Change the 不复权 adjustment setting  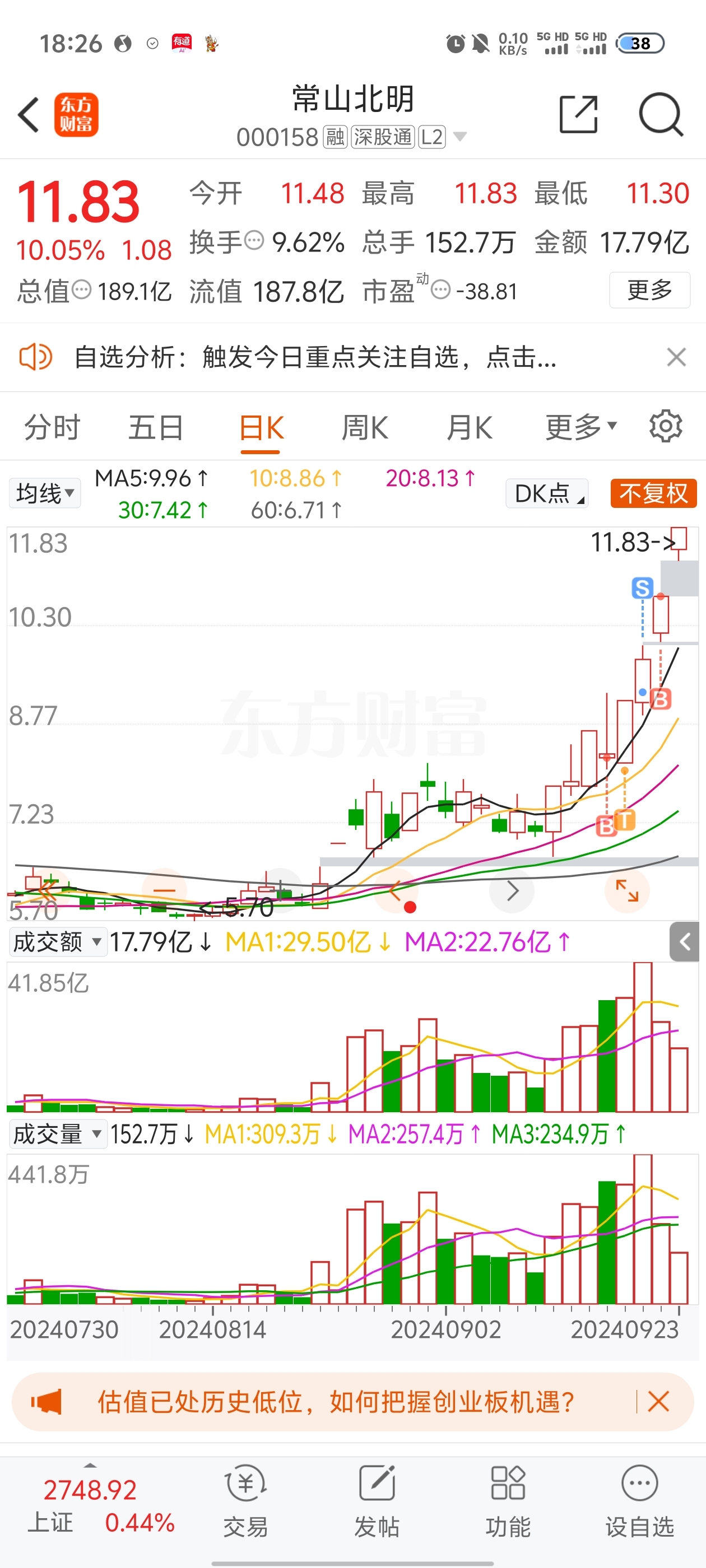point(654,493)
